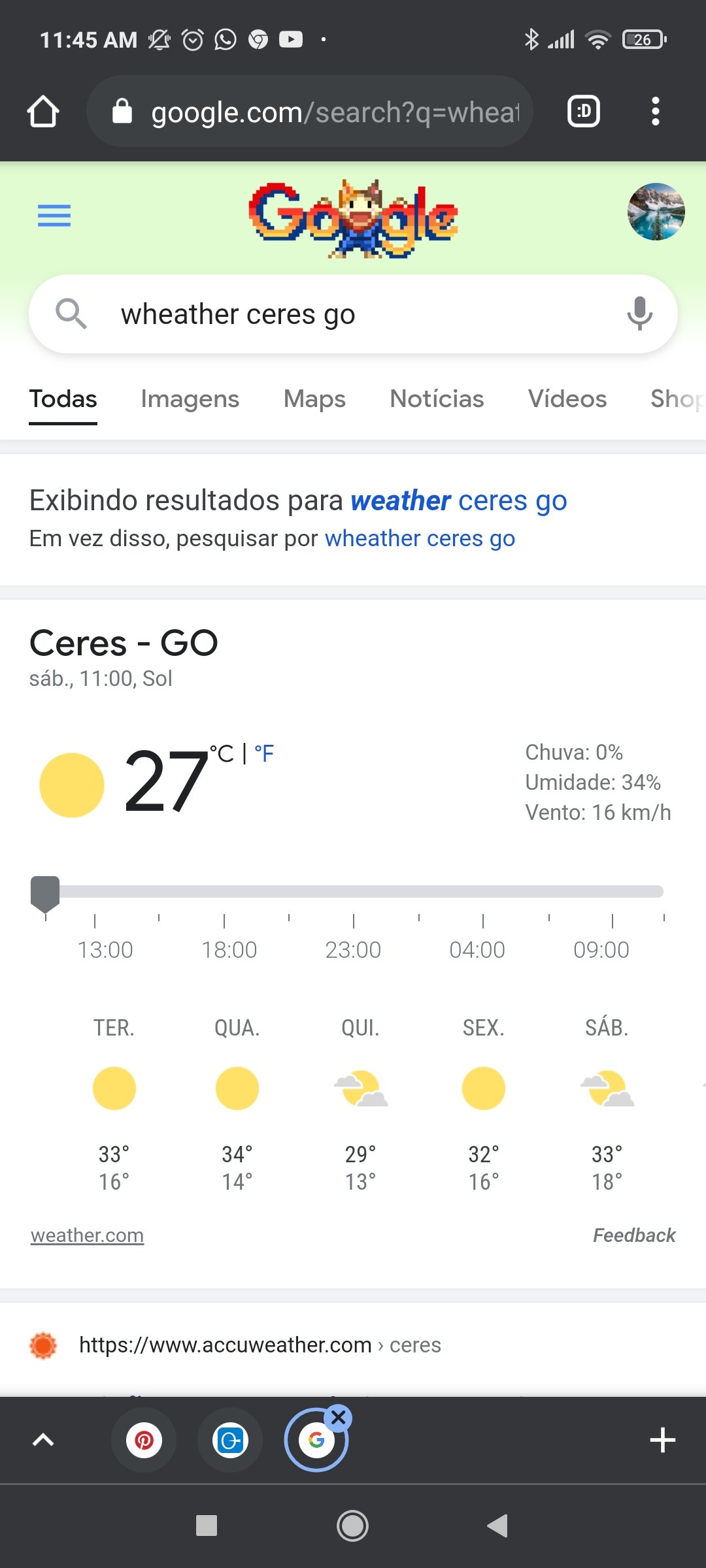Switch to the Imagens tab

(190, 399)
